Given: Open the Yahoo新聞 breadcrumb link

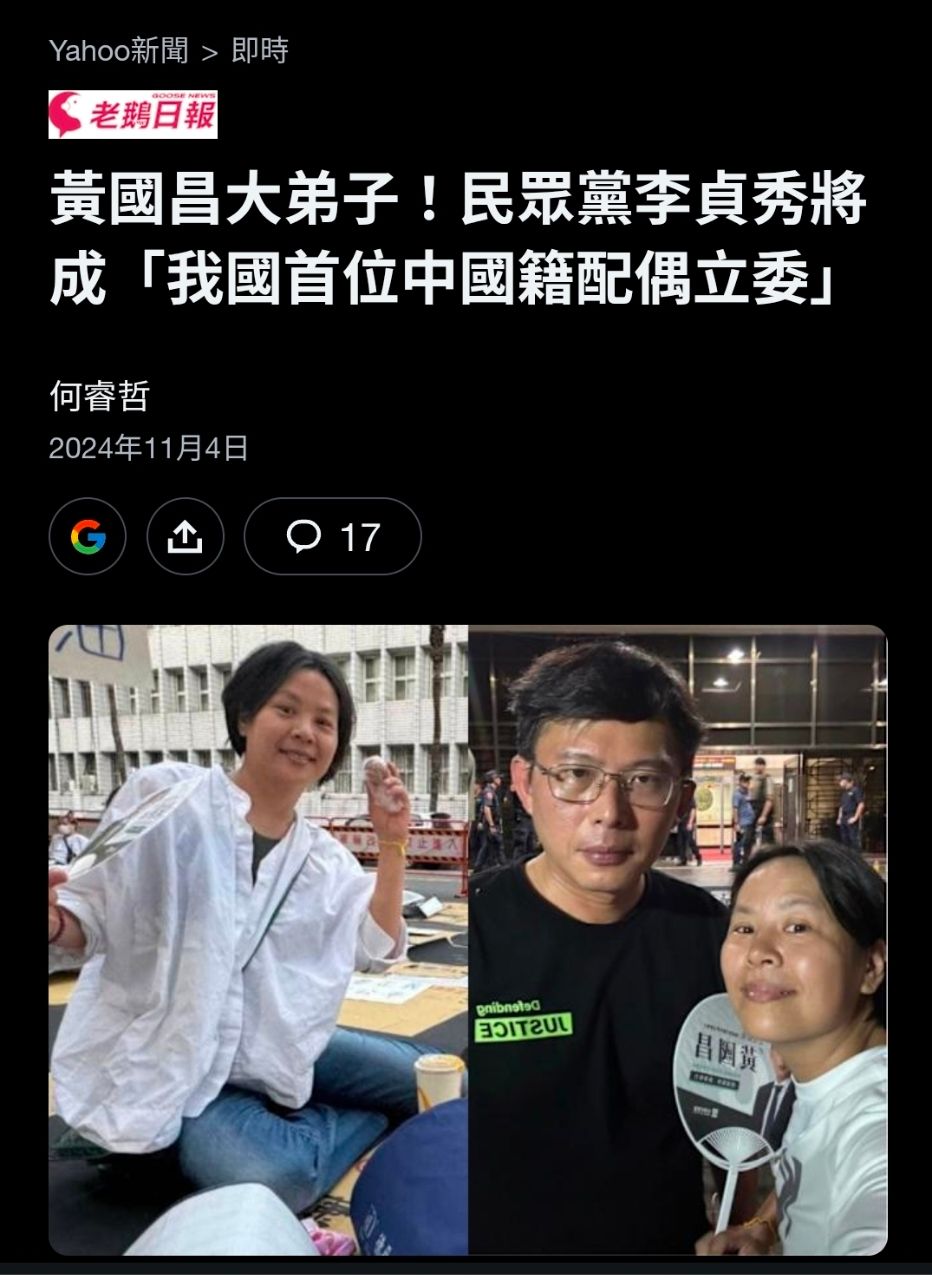Looking at the screenshot, I should (118, 52).
